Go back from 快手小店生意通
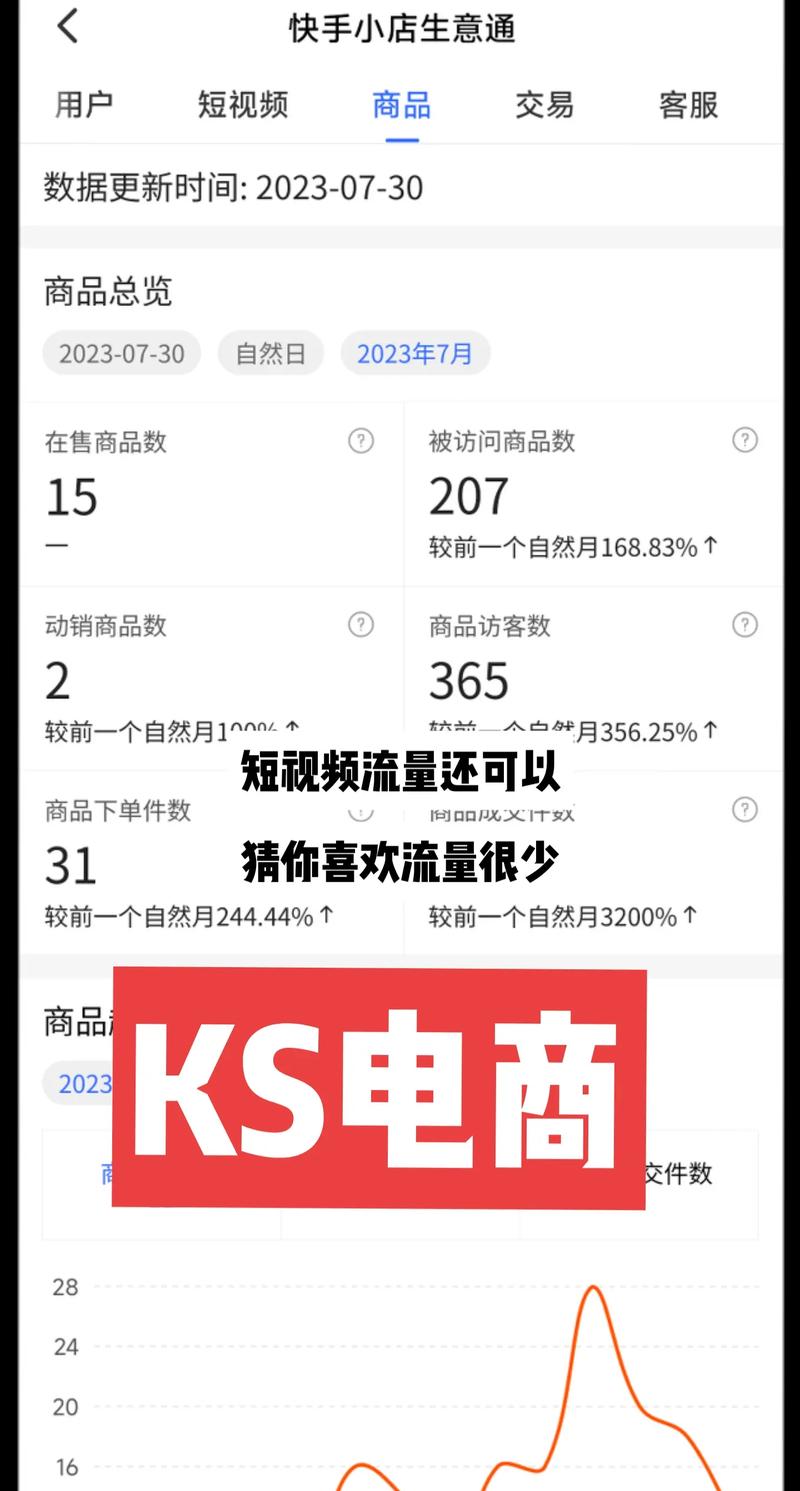The image size is (800, 1491). pyautogui.click(x=67, y=27)
